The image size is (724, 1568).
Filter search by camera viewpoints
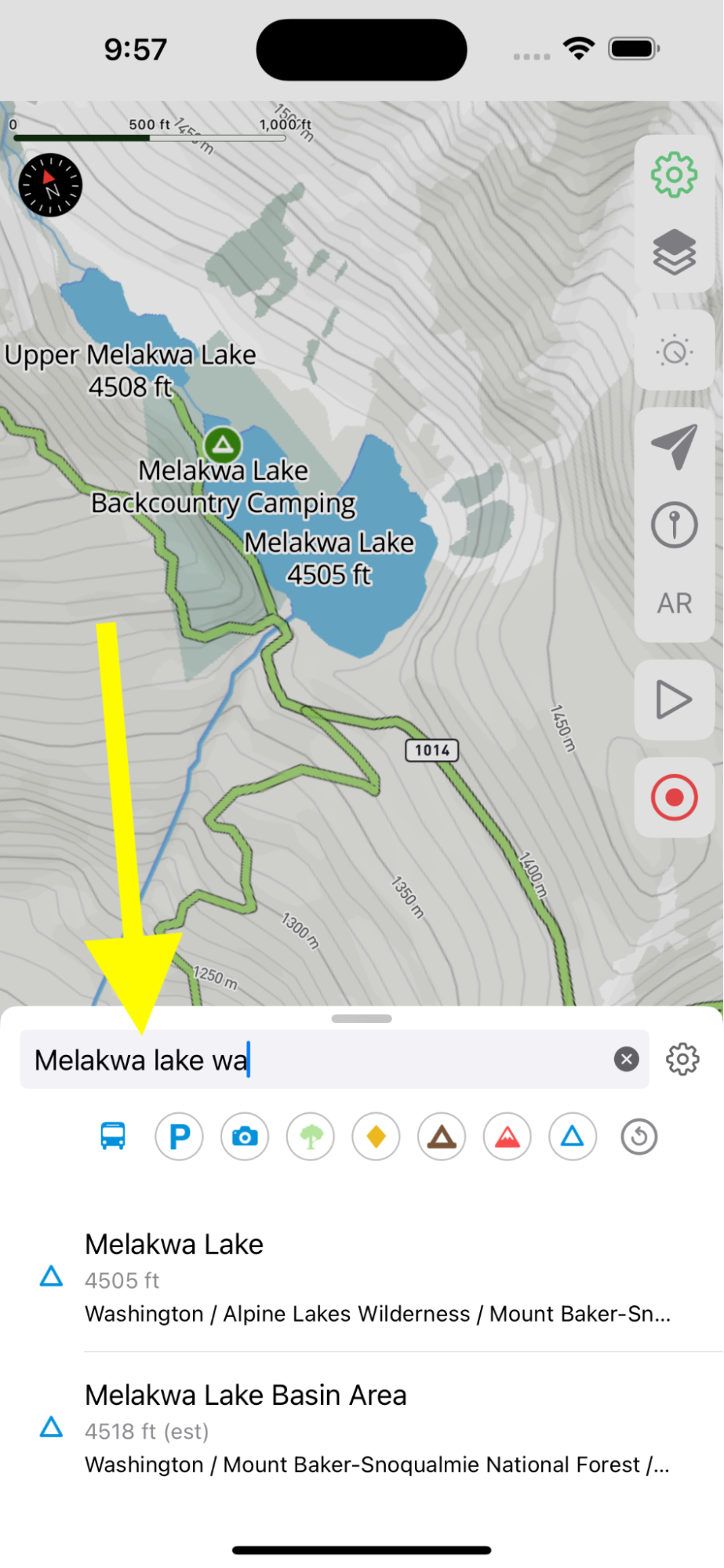(245, 1136)
